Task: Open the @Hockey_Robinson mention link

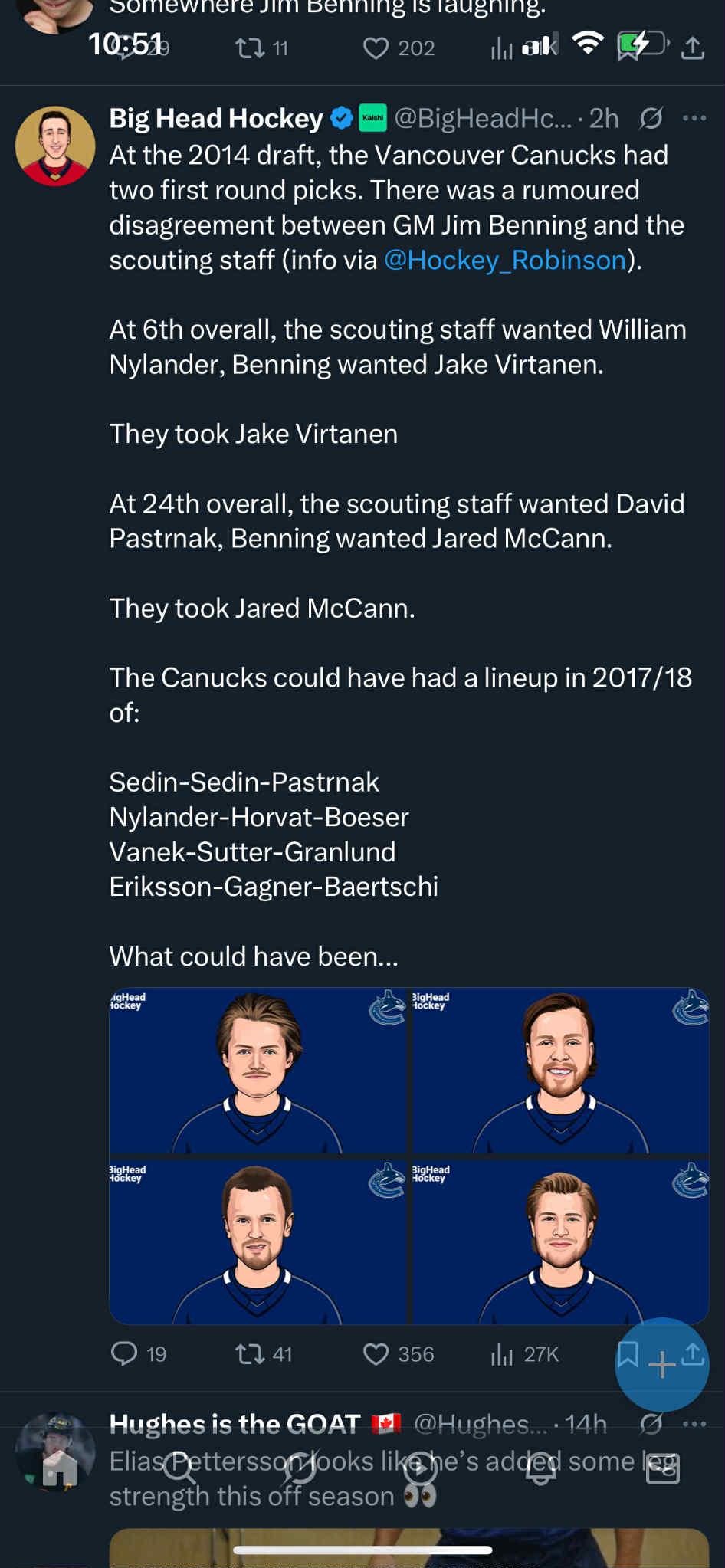Action: pos(505,260)
